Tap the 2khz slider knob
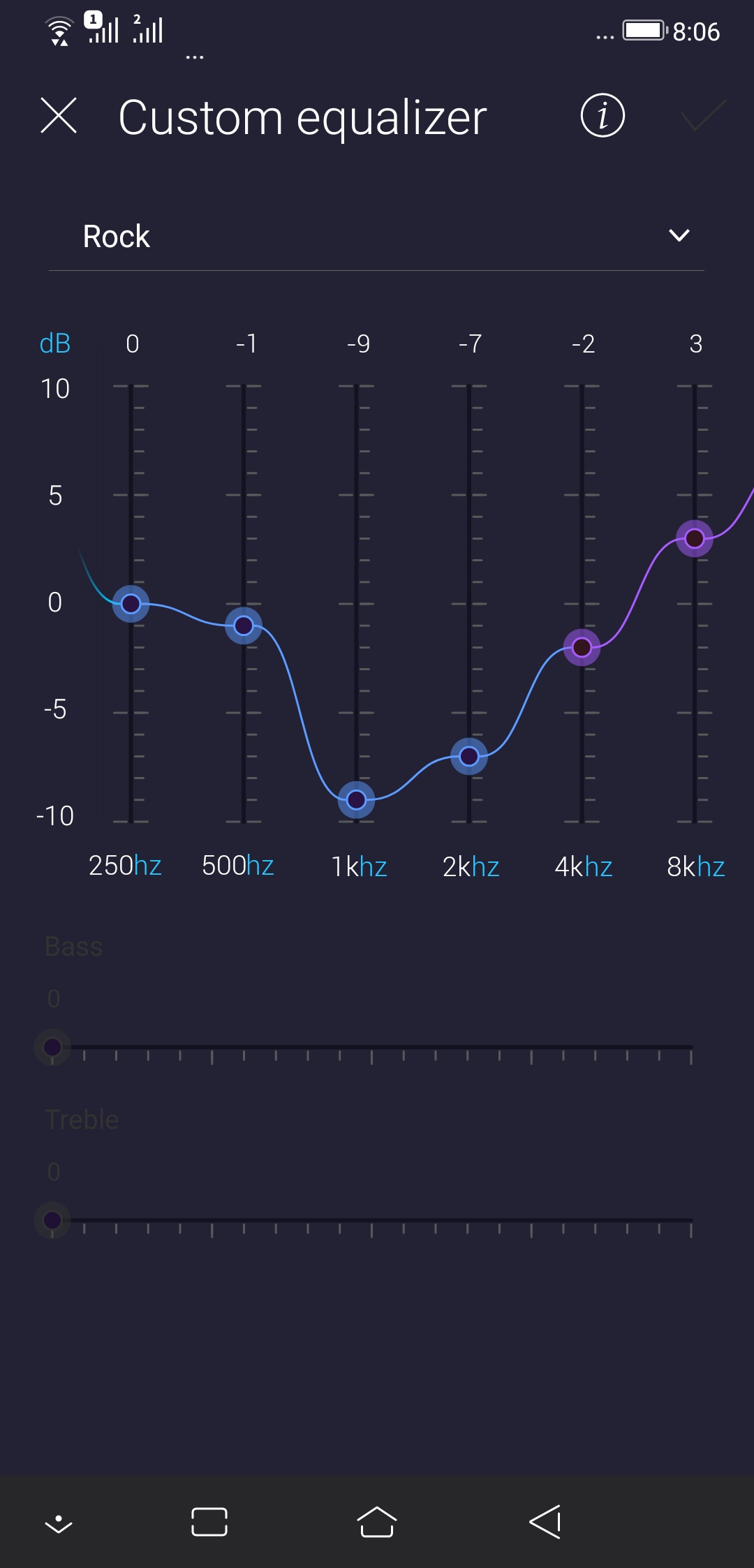 (x=469, y=756)
